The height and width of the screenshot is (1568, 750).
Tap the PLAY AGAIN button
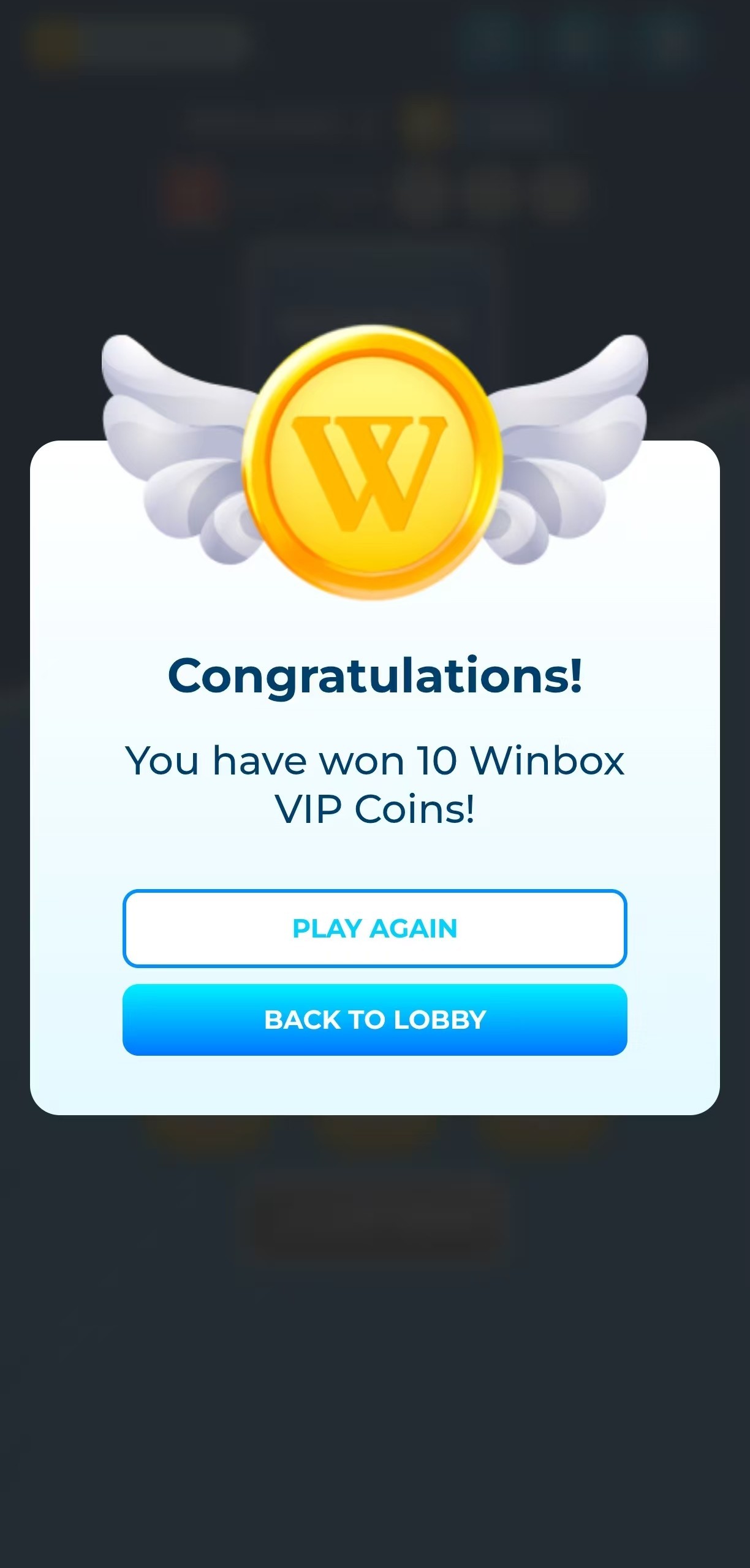374,928
